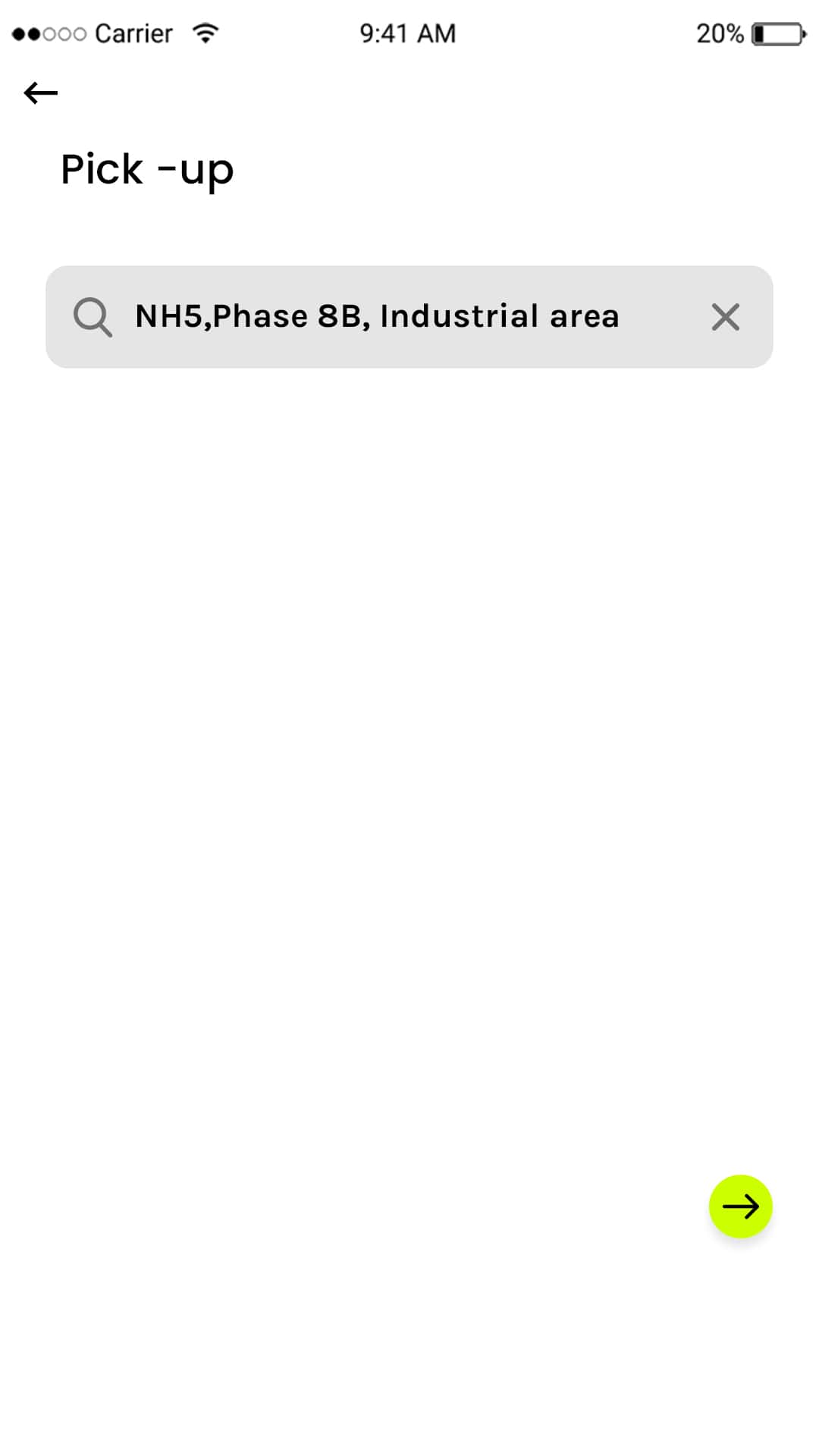Tap the pick-up address search field

[377, 317]
